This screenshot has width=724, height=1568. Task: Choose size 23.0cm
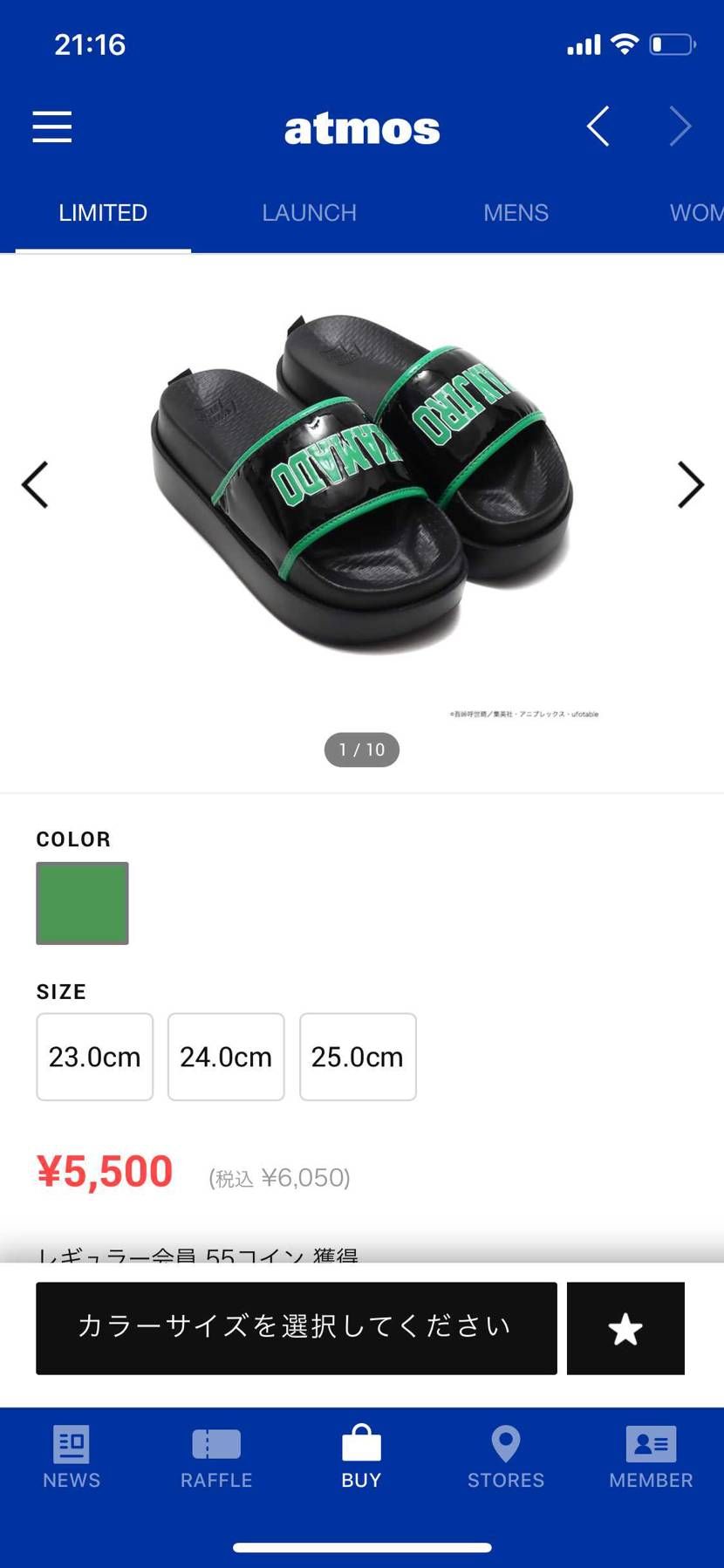tap(94, 1057)
